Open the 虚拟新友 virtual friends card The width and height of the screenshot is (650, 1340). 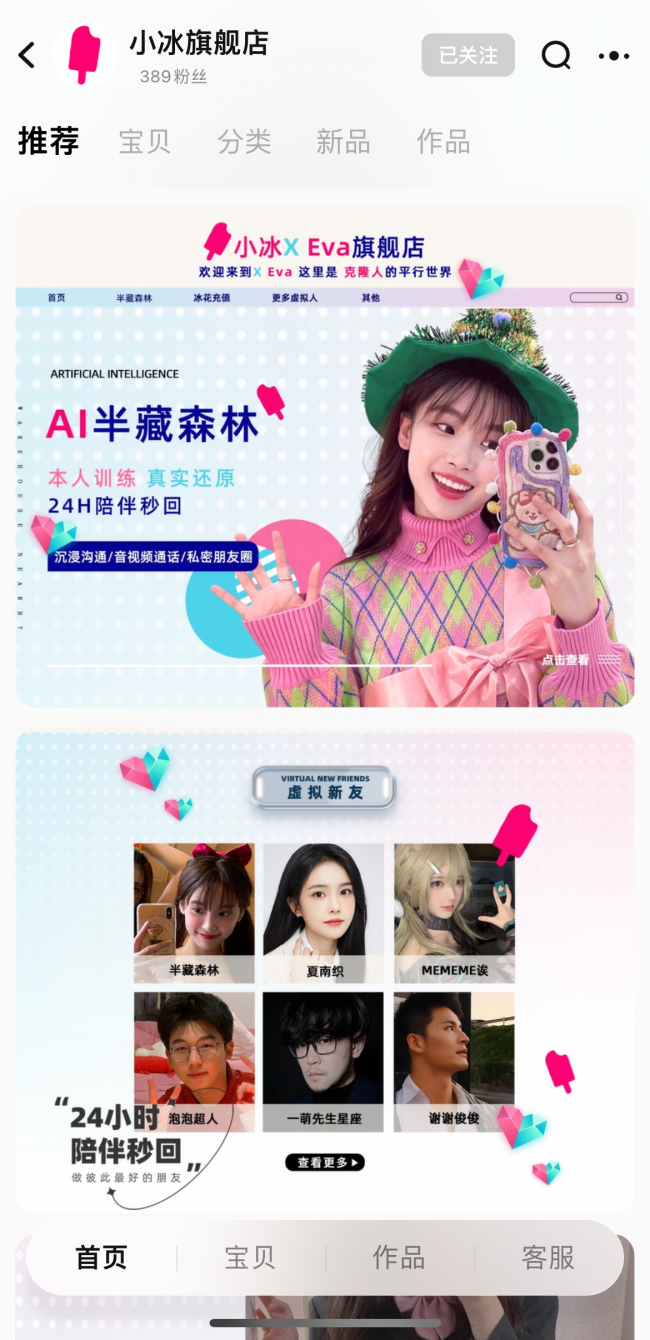pos(325,970)
